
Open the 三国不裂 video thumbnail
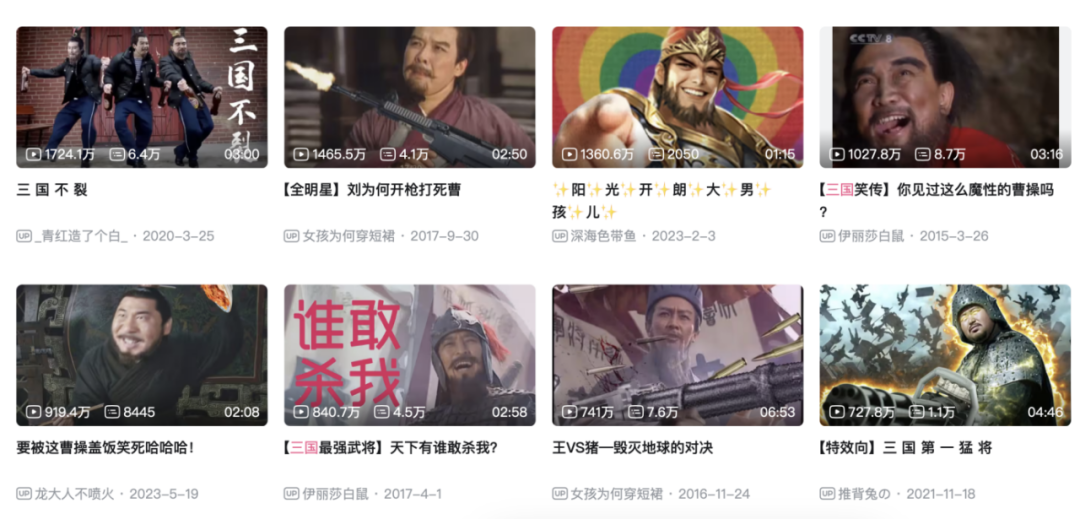point(141,97)
